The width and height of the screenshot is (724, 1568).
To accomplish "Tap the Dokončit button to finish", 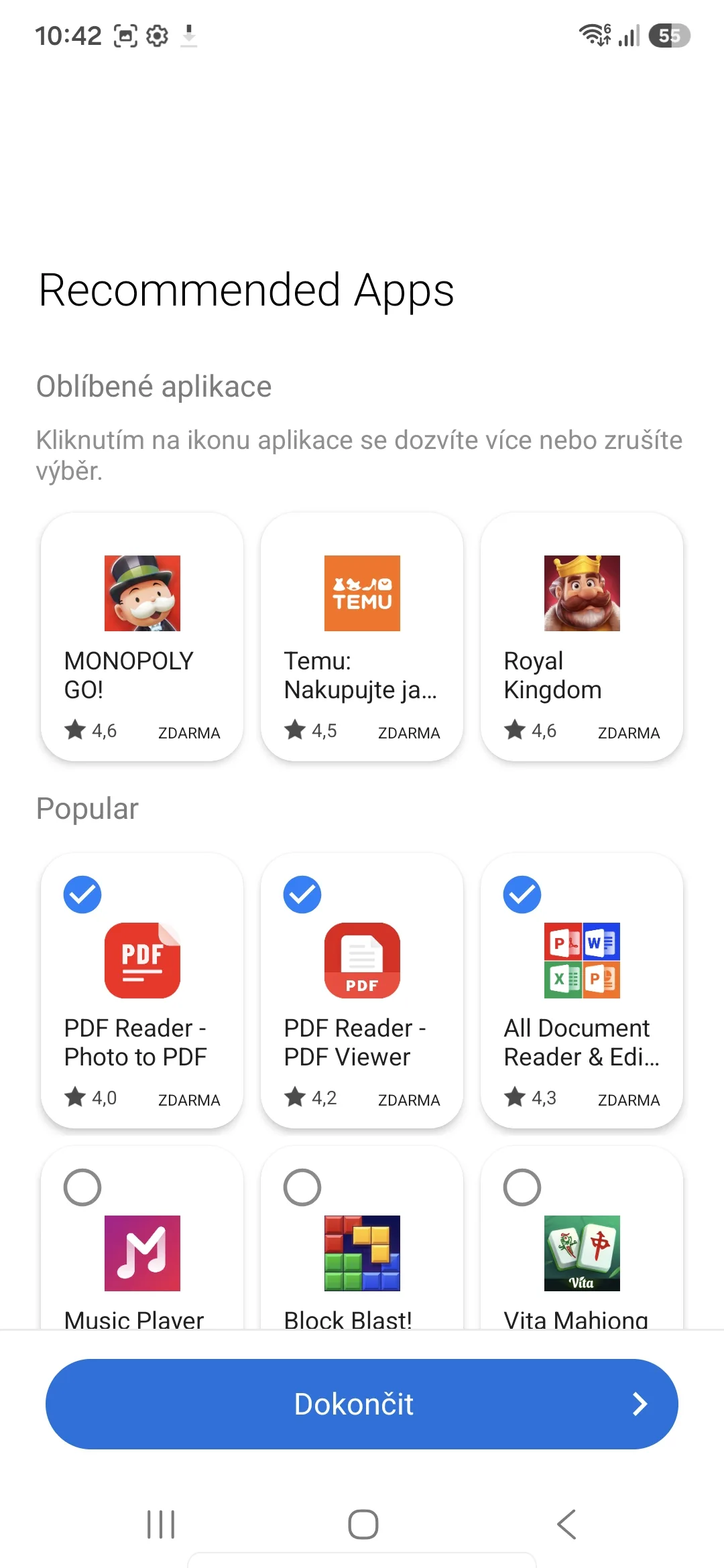I will click(x=362, y=1404).
